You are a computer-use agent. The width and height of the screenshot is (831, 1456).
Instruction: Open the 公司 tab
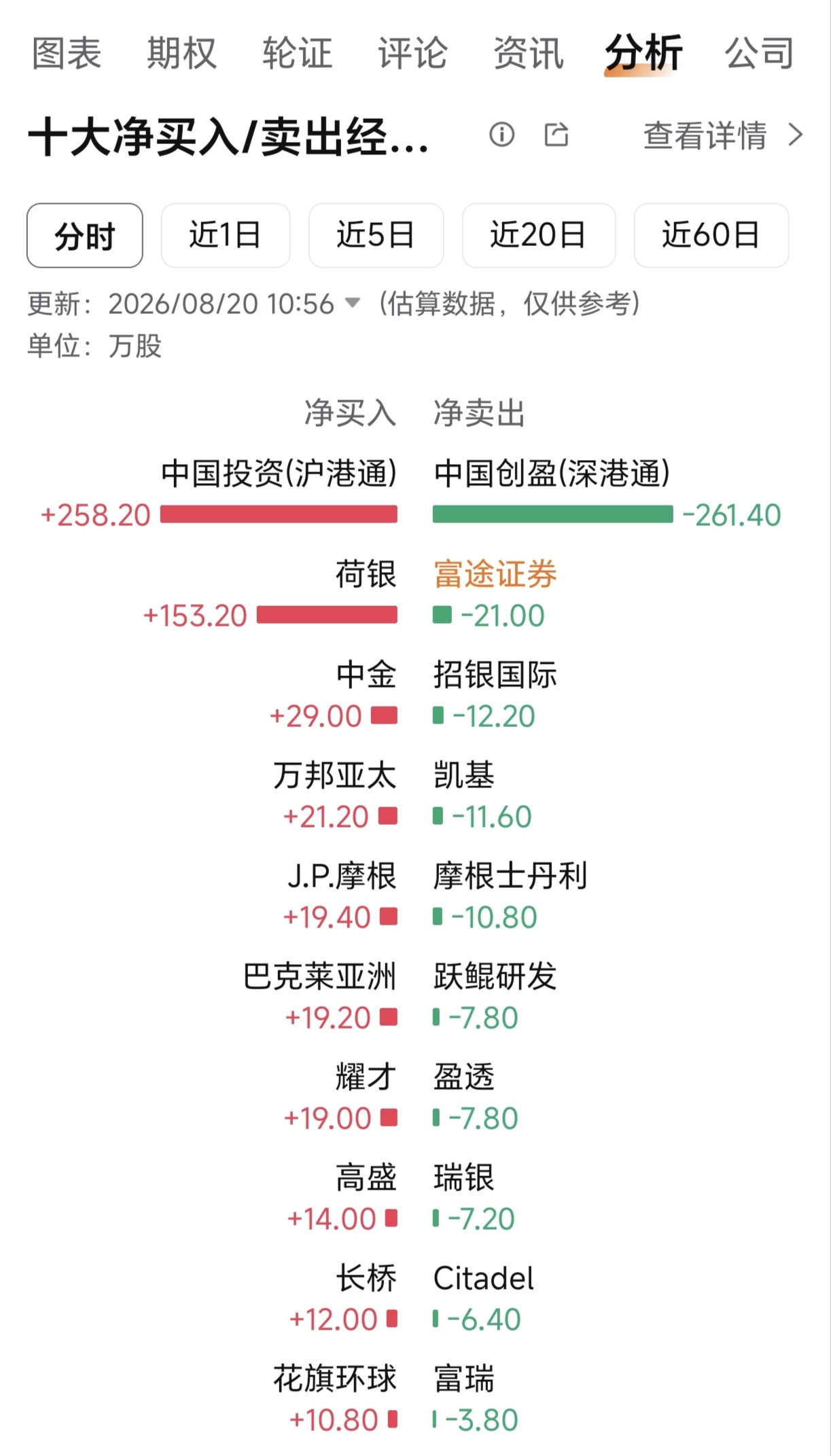pos(759,54)
